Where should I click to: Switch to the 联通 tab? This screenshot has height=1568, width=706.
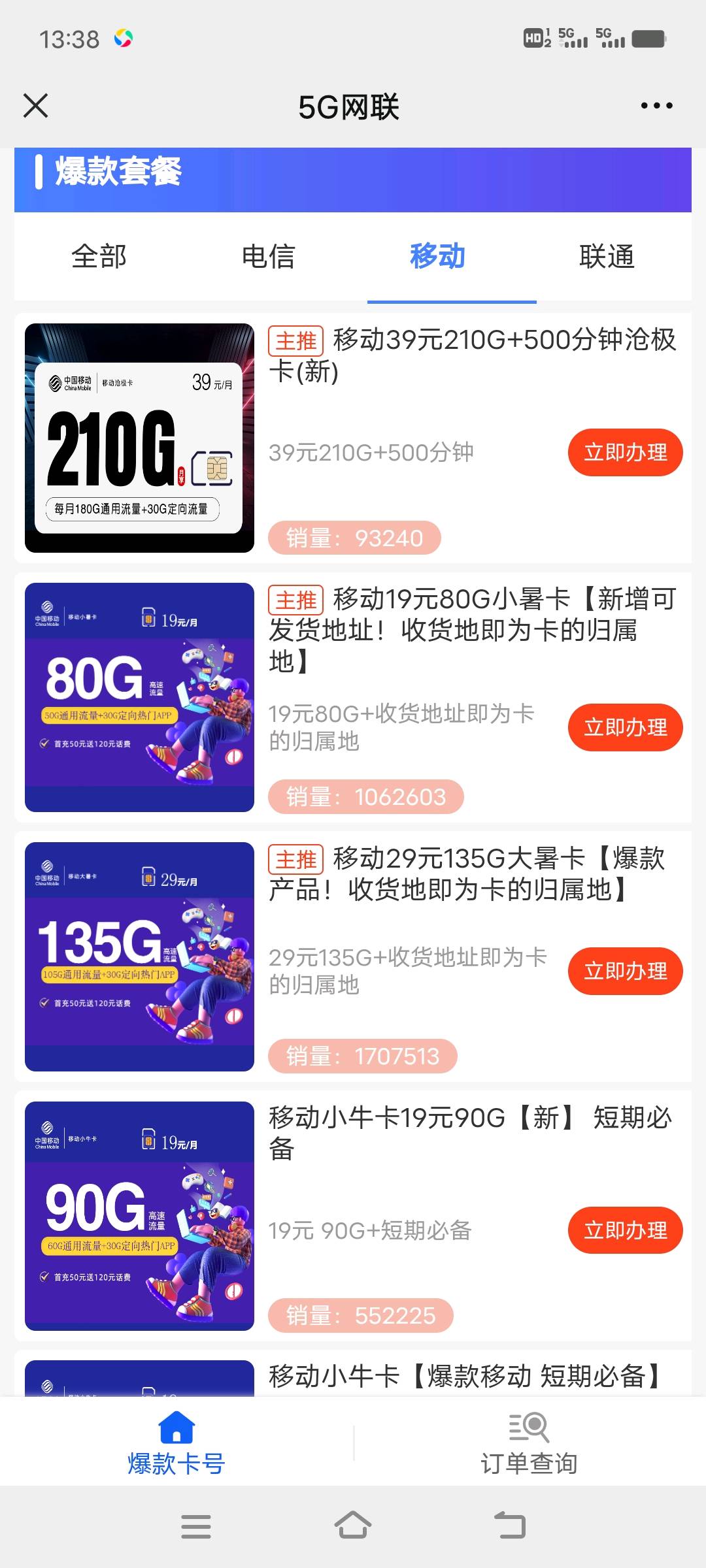[x=606, y=257]
